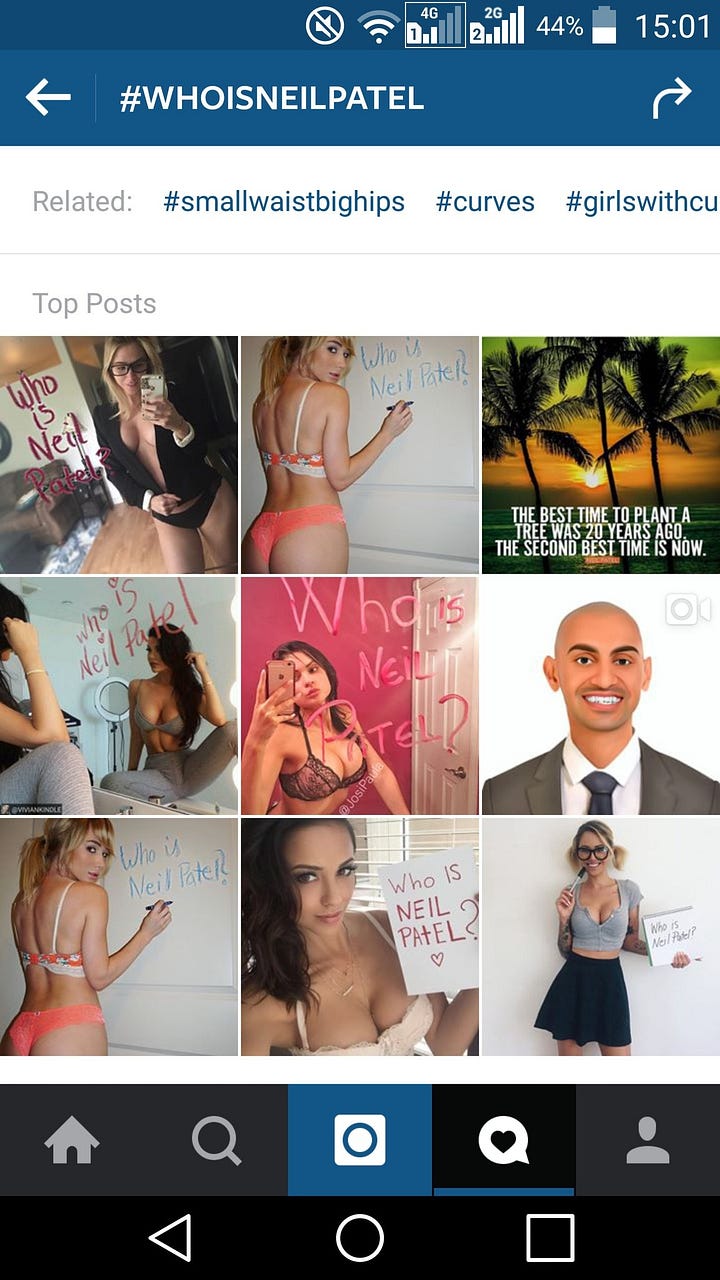The height and width of the screenshot is (1280, 720).
Task: Open the palm tree sunset quote post
Action: click(601, 455)
